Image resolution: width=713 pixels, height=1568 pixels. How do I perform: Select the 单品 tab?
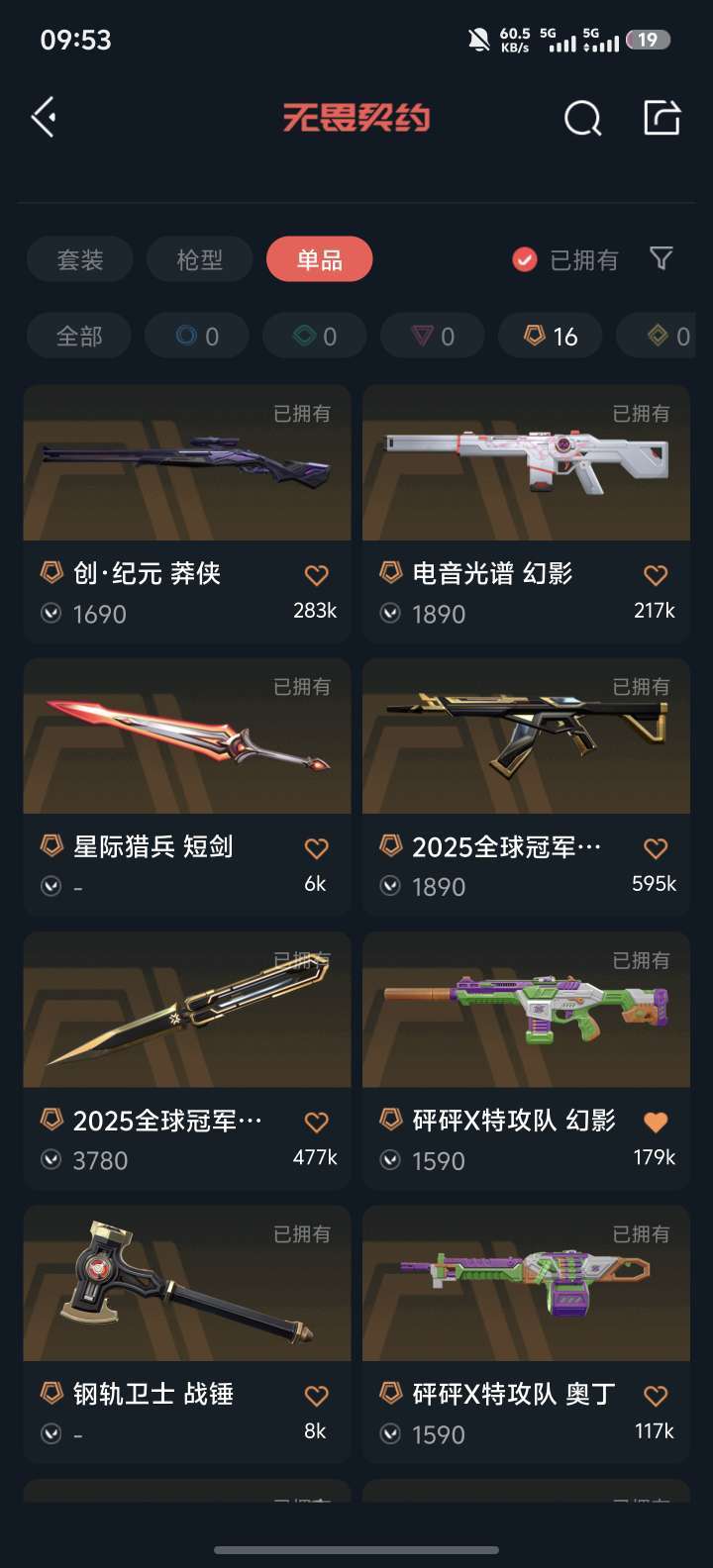pos(318,259)
